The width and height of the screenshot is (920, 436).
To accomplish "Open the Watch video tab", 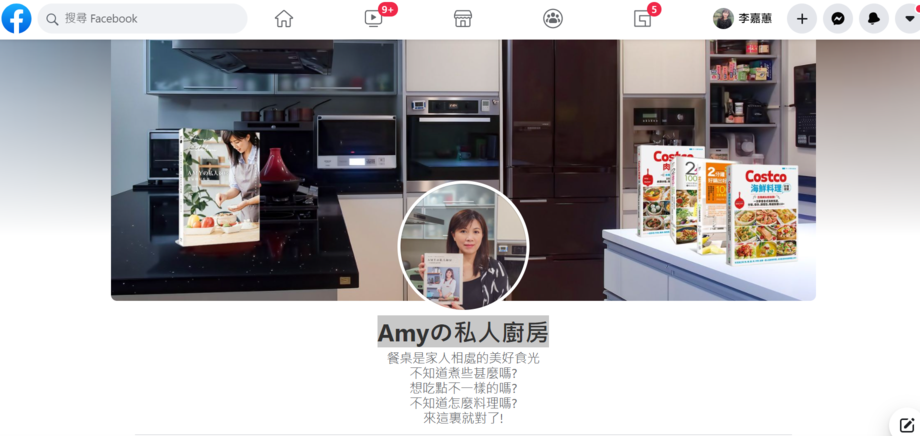I will 374,18.
